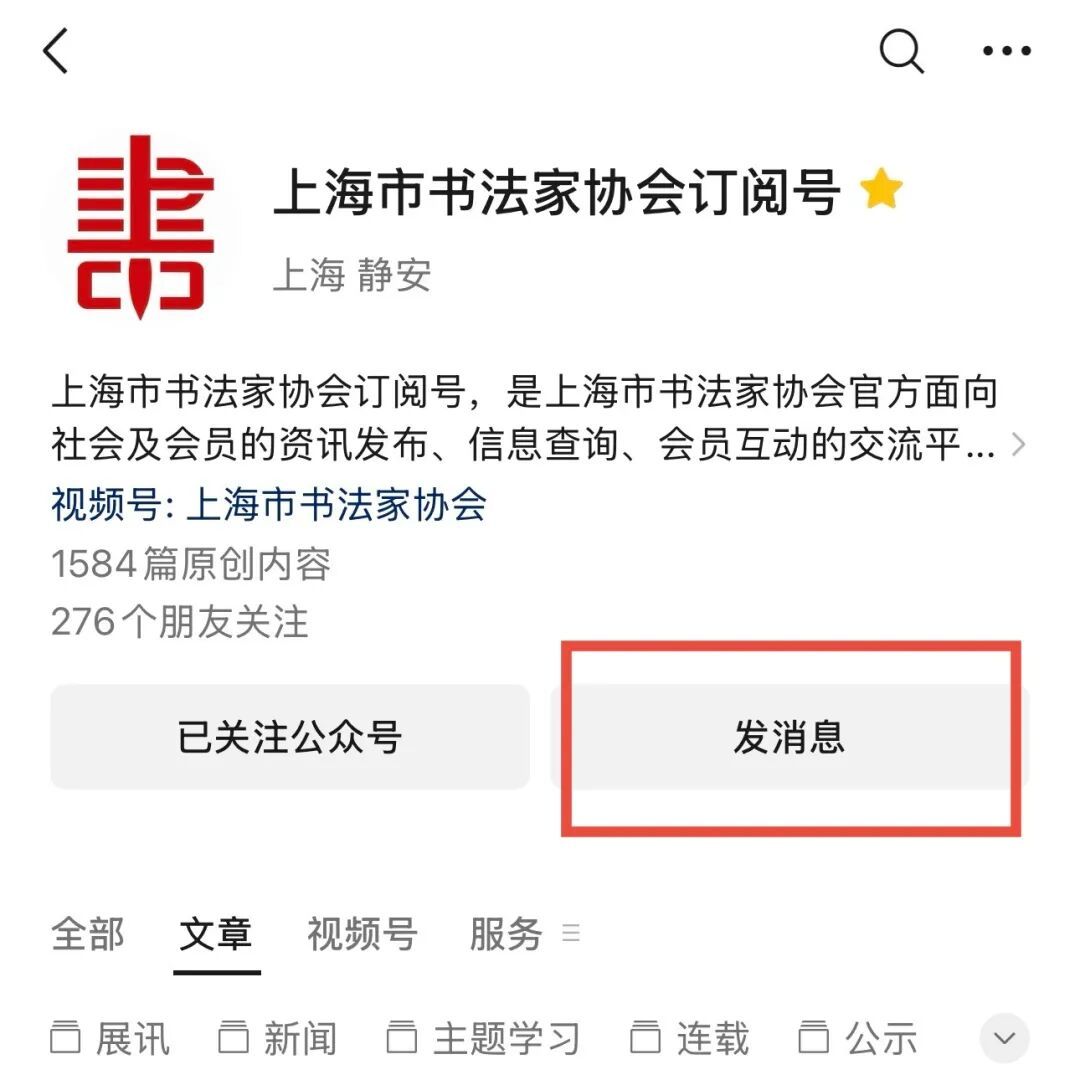Choose the 主题学习 category
Viewport: 1080px width, 1080px height.
(483, 1038)
